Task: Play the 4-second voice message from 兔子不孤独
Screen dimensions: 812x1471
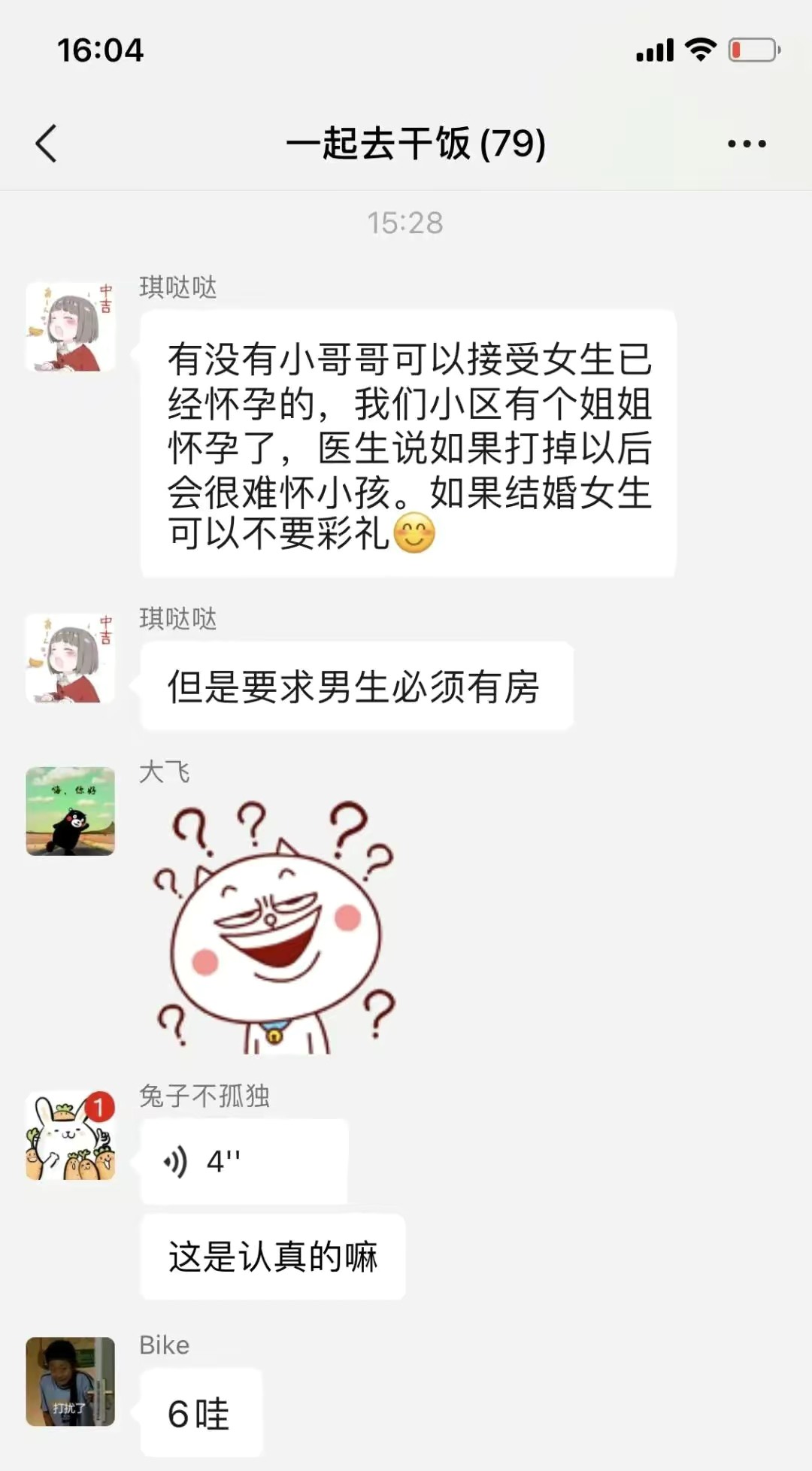Action: click(244, 1161)
